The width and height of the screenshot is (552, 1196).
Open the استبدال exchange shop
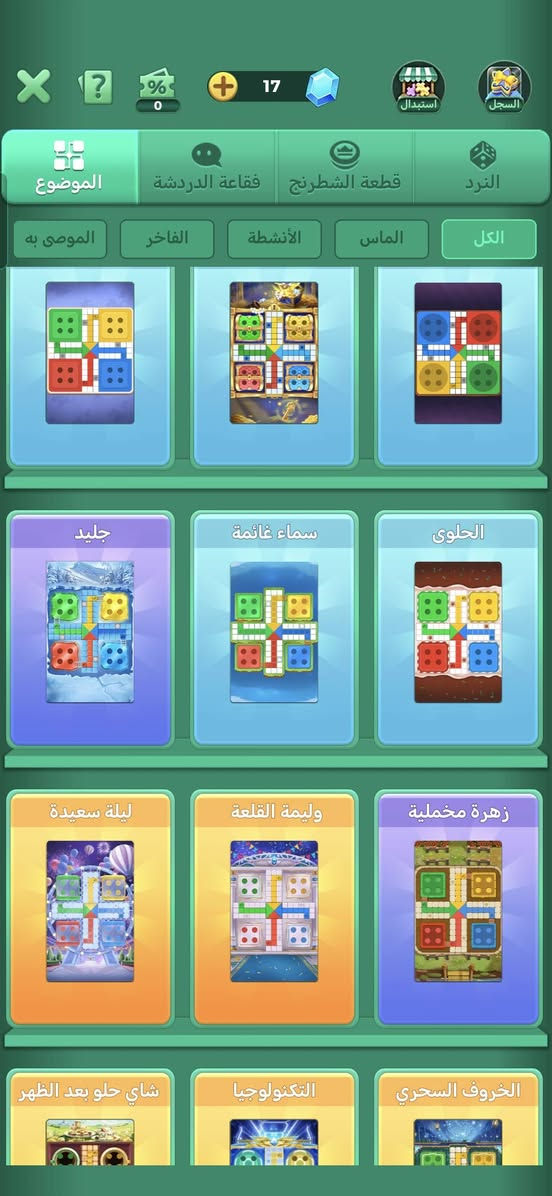click(x=419, y=87)
